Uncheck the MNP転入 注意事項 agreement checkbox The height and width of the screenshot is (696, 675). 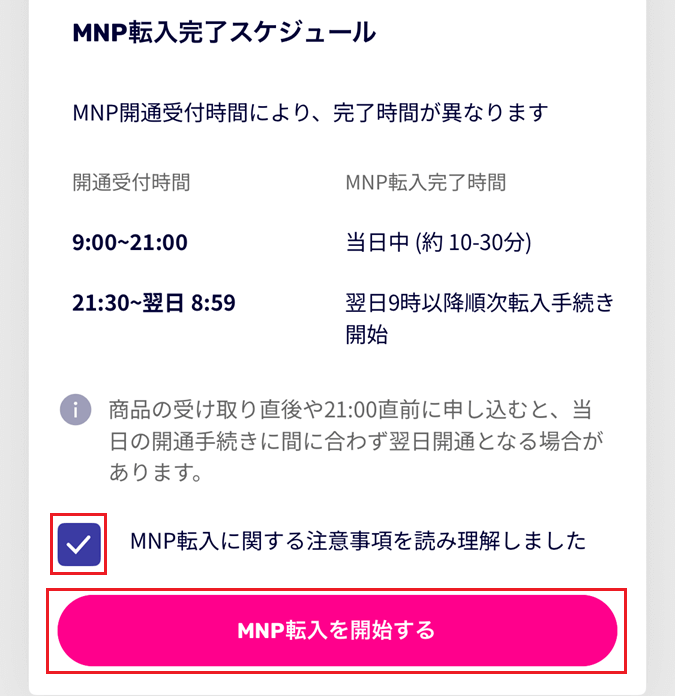tap(79, 544)
